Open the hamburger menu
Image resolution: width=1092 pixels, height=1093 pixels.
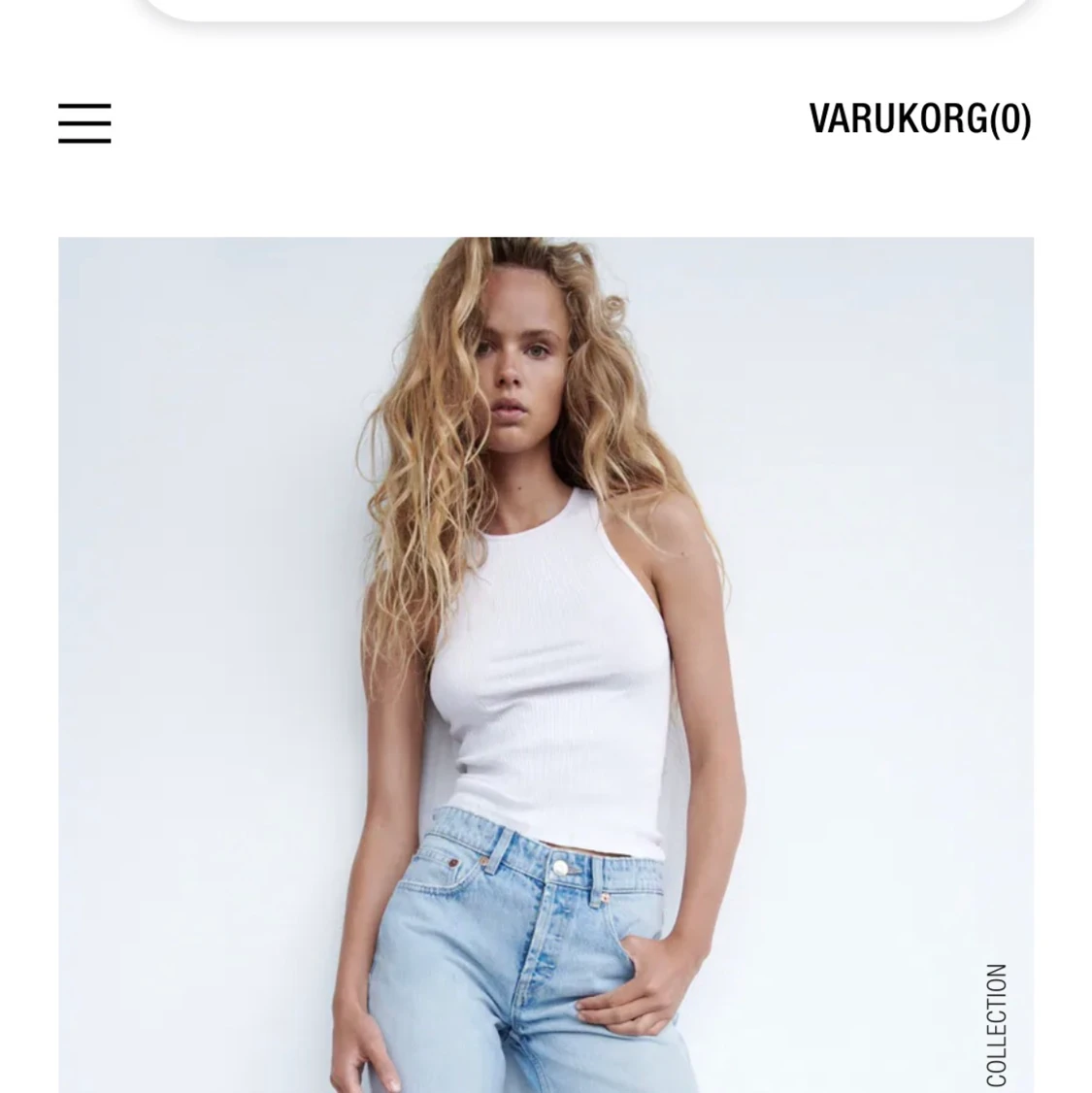point(84,123)
